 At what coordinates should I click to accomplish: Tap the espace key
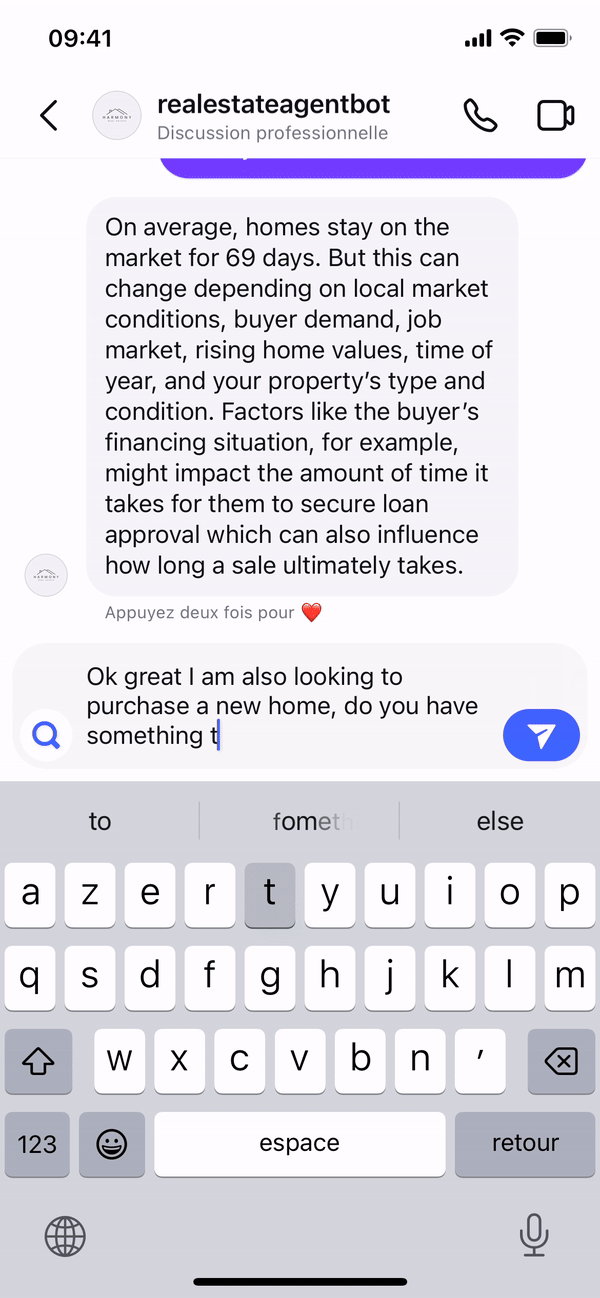point(299,1144)
